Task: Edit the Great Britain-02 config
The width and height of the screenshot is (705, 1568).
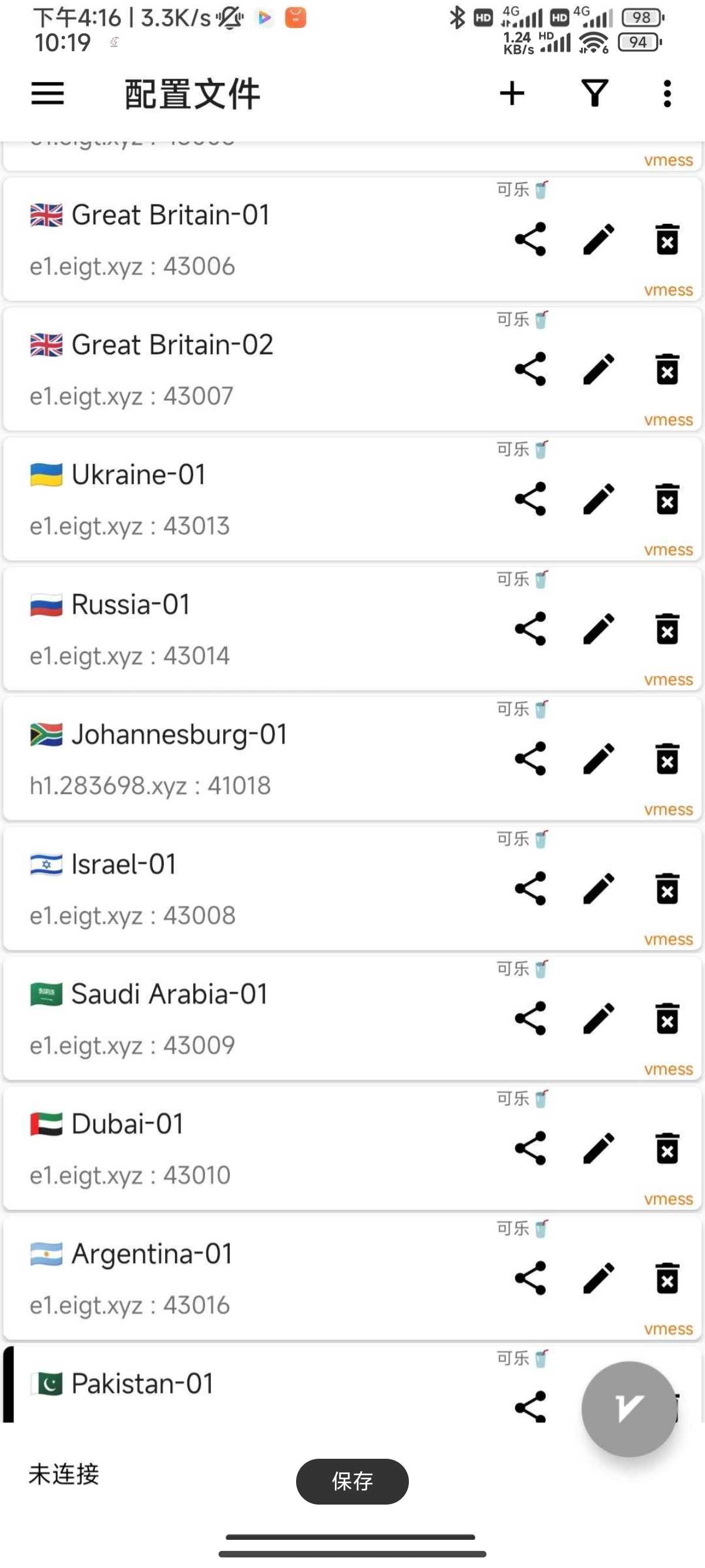Action: pyautogui.click(x=599, y=369)
